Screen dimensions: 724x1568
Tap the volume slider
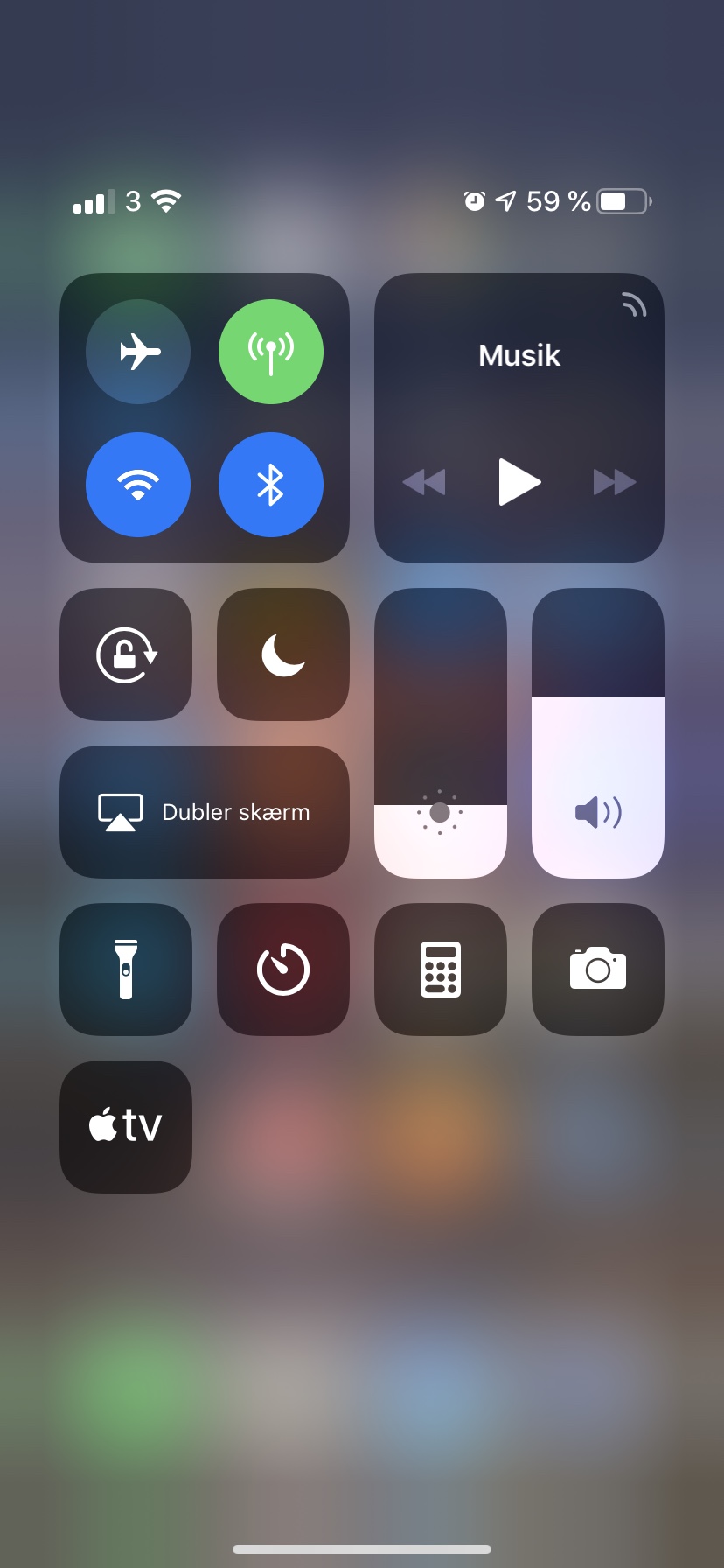pyautogui.click(x=598, y=733)
